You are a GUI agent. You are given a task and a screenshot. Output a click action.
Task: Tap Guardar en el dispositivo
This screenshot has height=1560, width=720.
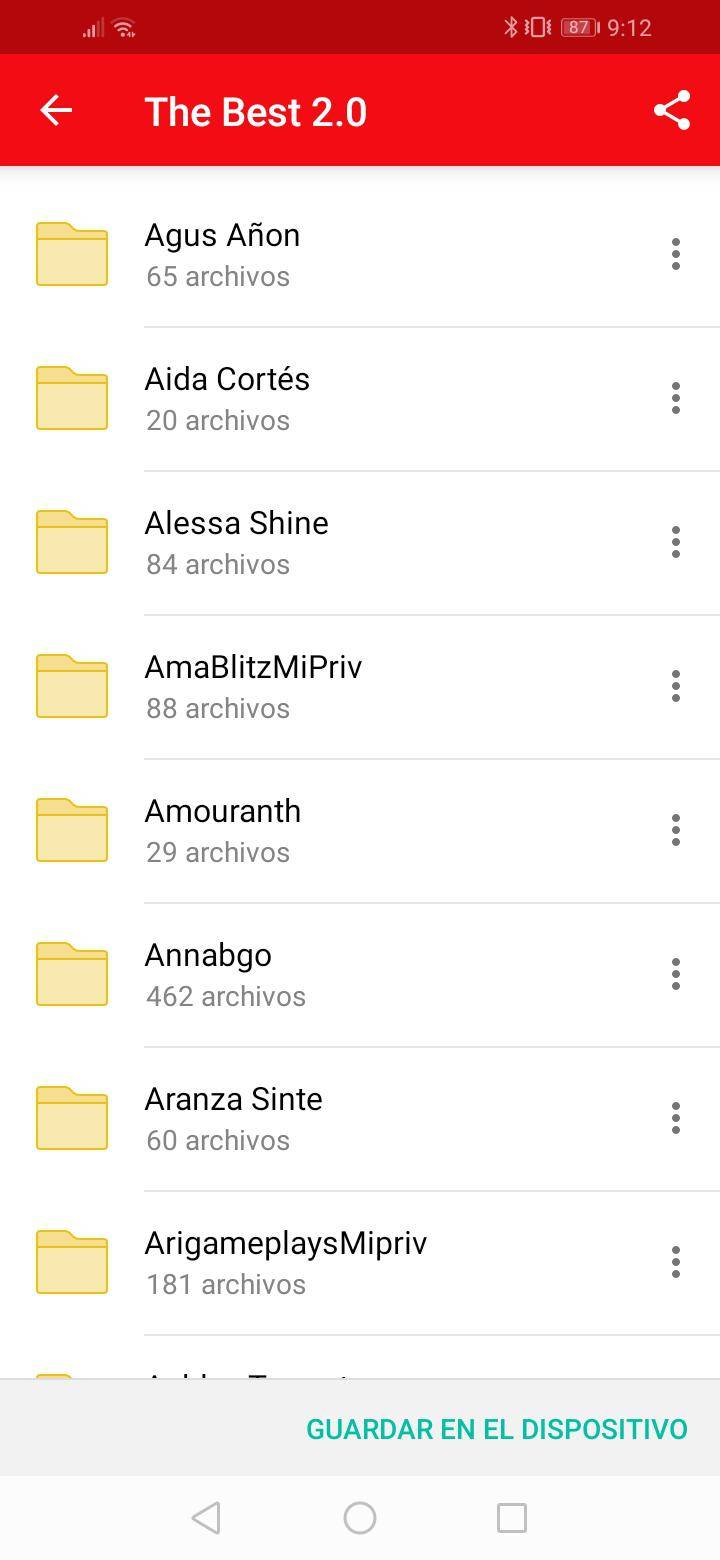pyautogui.click(x=497, y=1429)
